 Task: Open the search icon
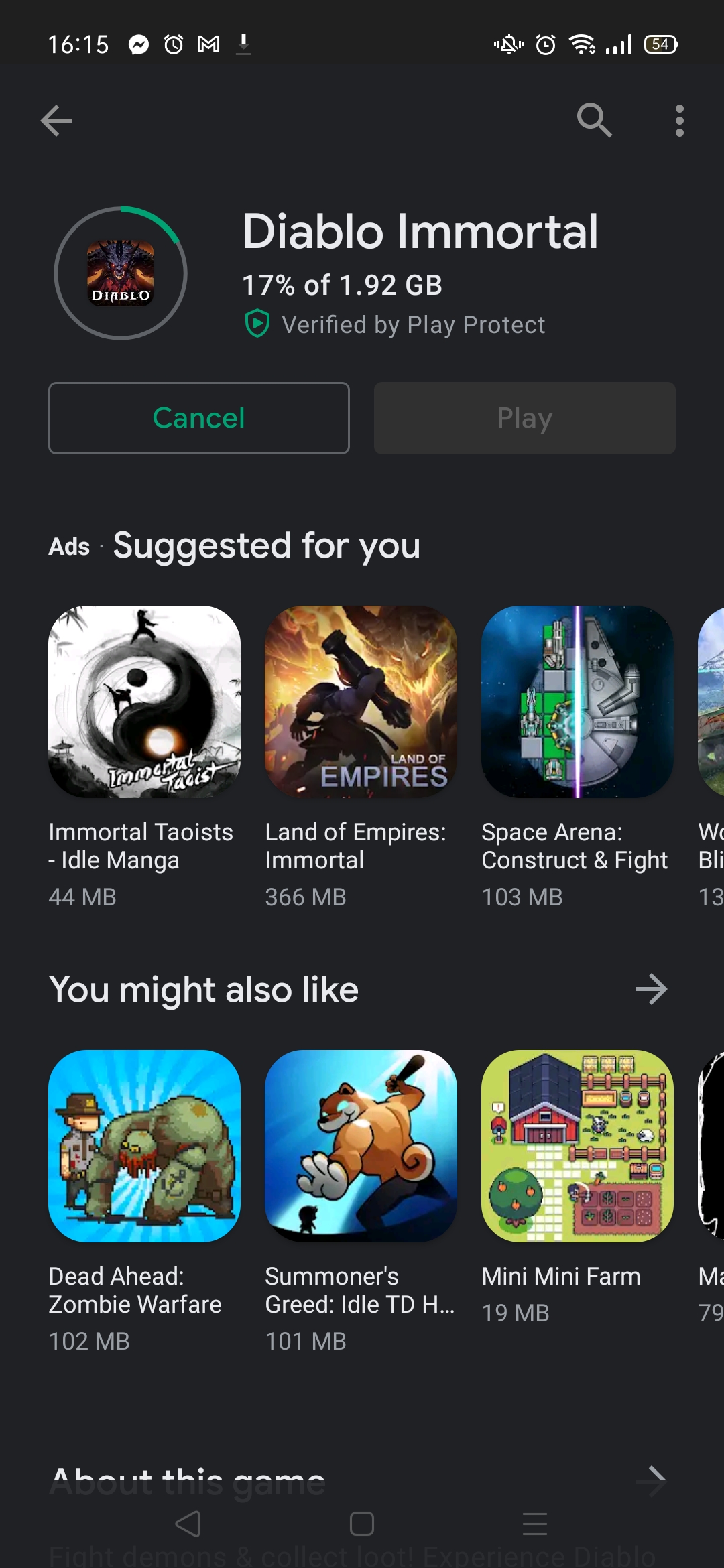tap(594, 121)
